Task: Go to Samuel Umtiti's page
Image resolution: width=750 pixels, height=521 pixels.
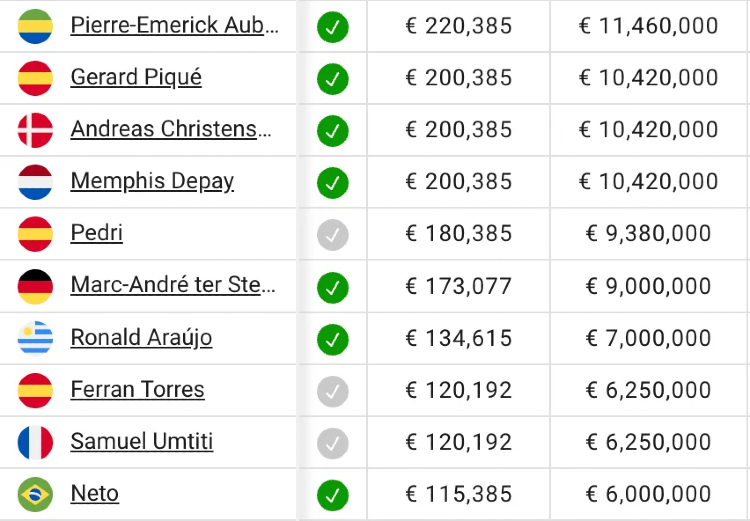Action: [141, 442]
